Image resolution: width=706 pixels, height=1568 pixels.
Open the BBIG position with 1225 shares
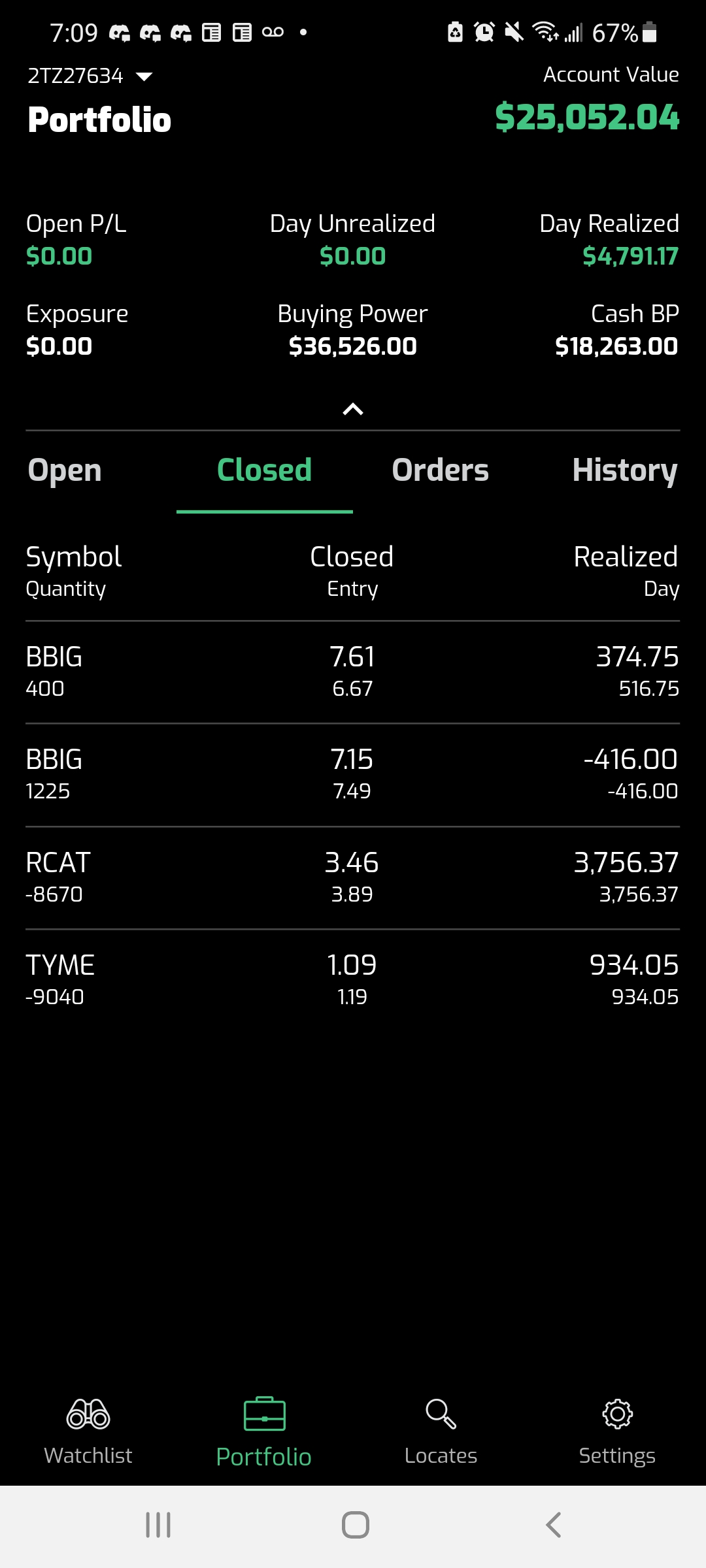pyautogui.click(x=353, y=774)
